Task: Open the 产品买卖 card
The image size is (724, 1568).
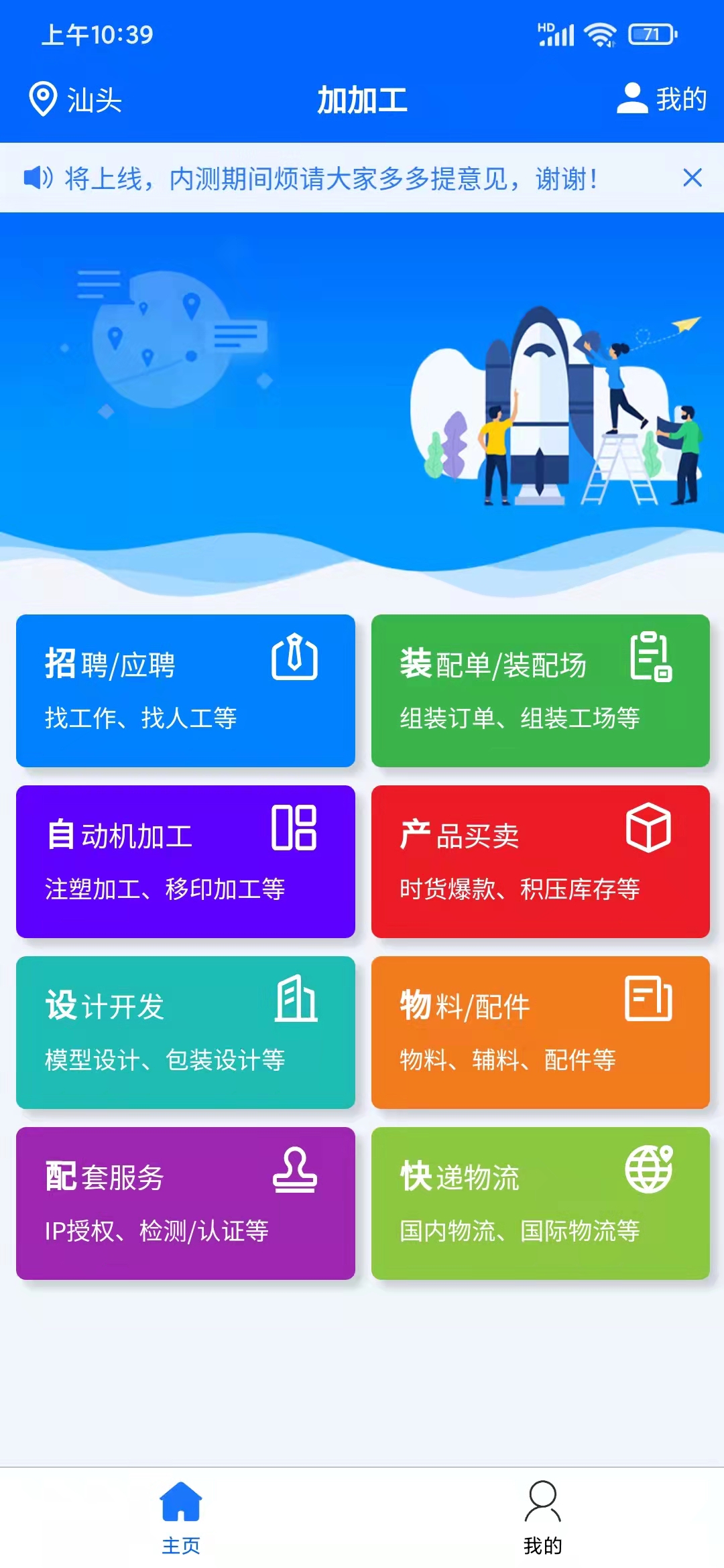Action: pos(540,861)
